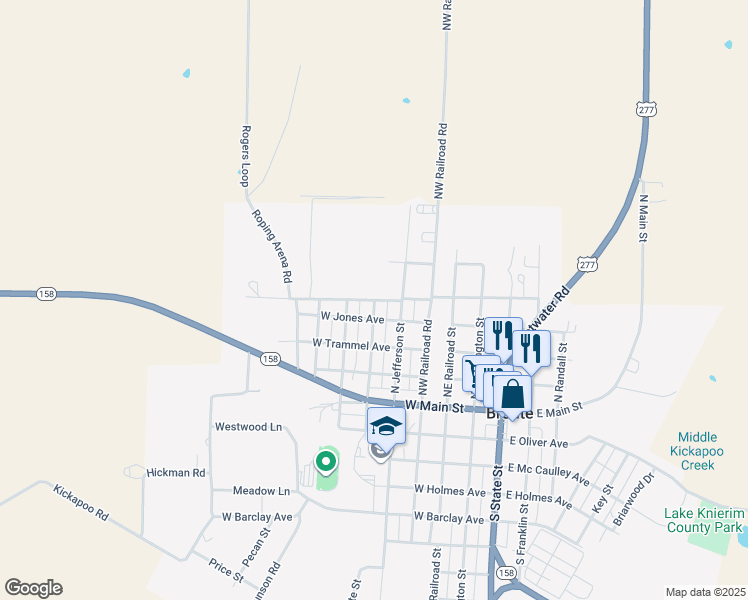The height and width of the screenshot is (600, 748).
Task: Select the green location pin near Meadow Ln
Action: (x=326, y=462)
